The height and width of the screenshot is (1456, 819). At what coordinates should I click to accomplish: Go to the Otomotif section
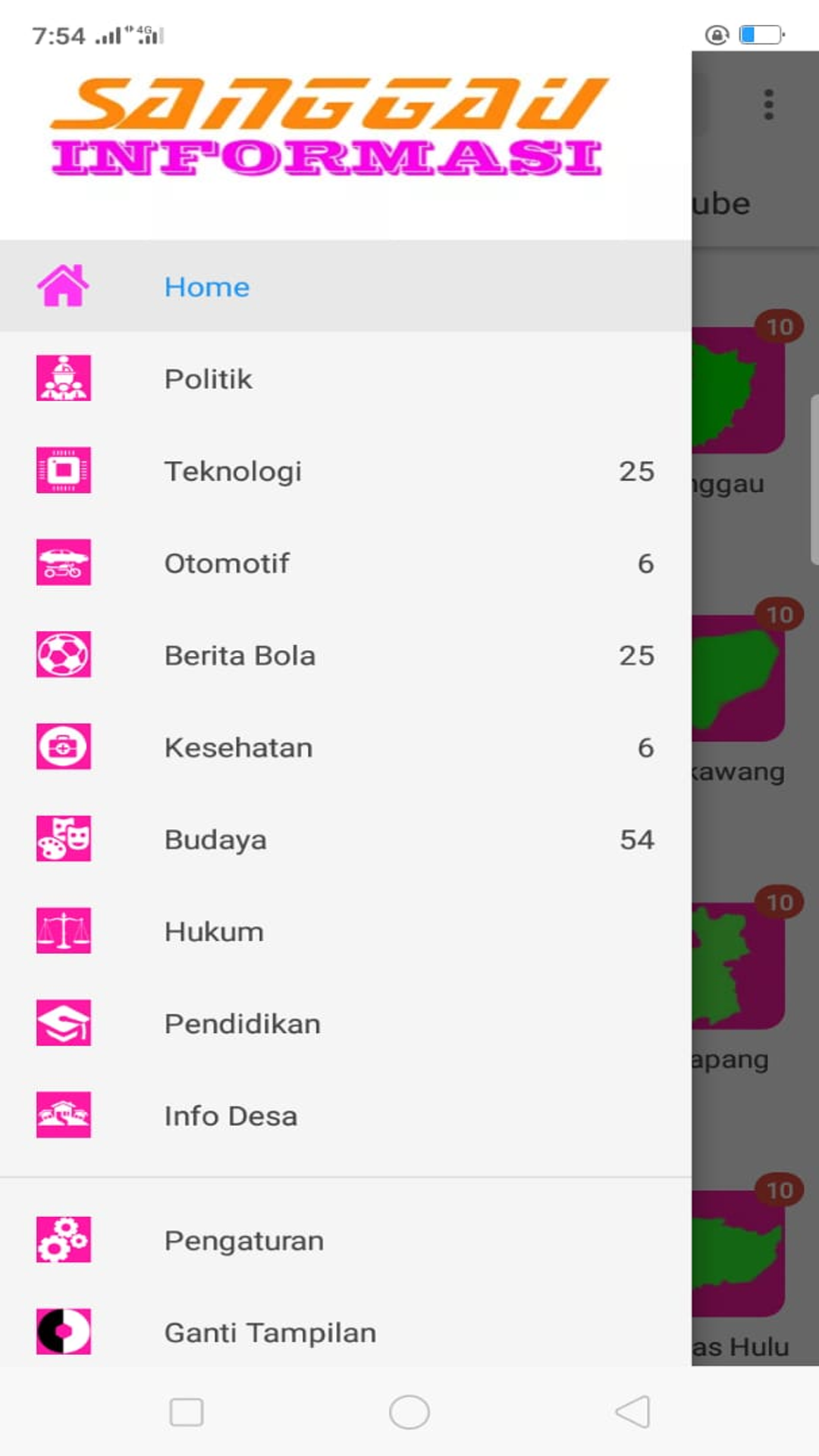(x=227, y=563)
